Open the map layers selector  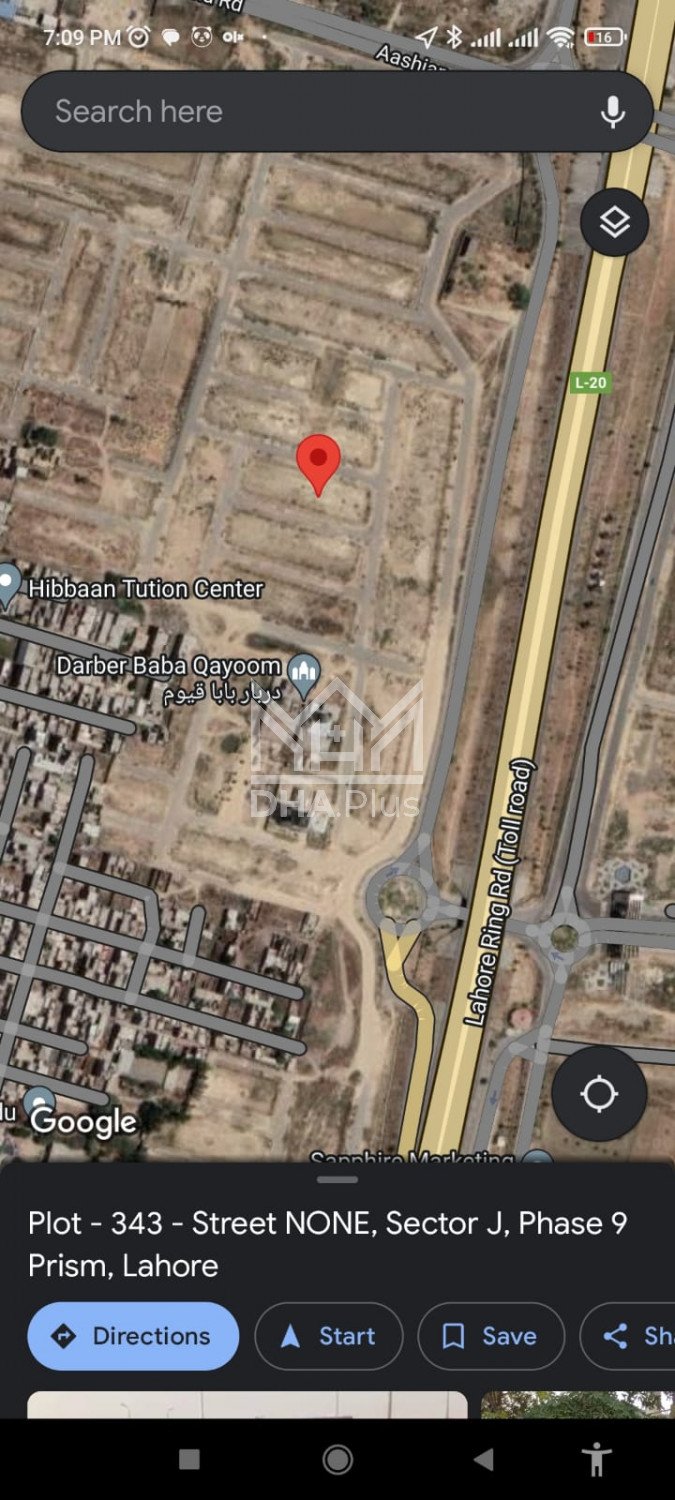pyautogui.click(x=614, y=222)
